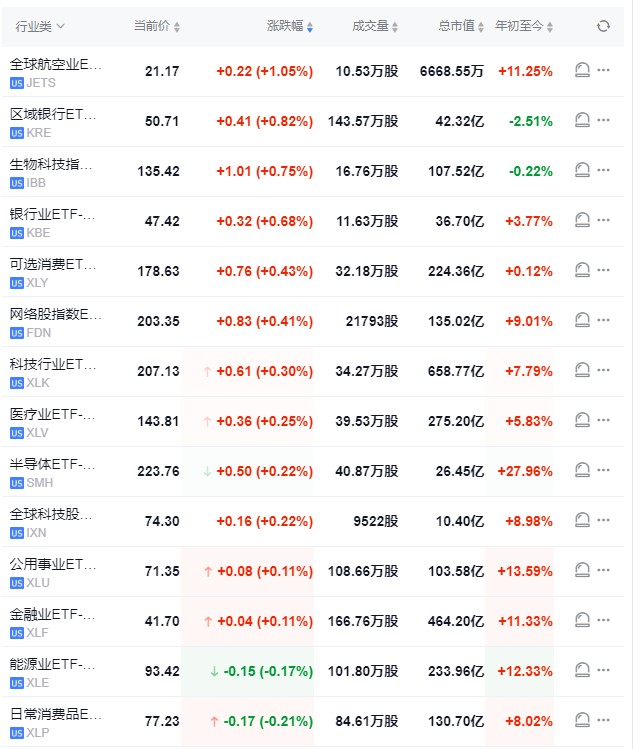This screenshot has width=643, height=749.
Task: Refresh the ETF quotes list
Action: click(603, 26)
